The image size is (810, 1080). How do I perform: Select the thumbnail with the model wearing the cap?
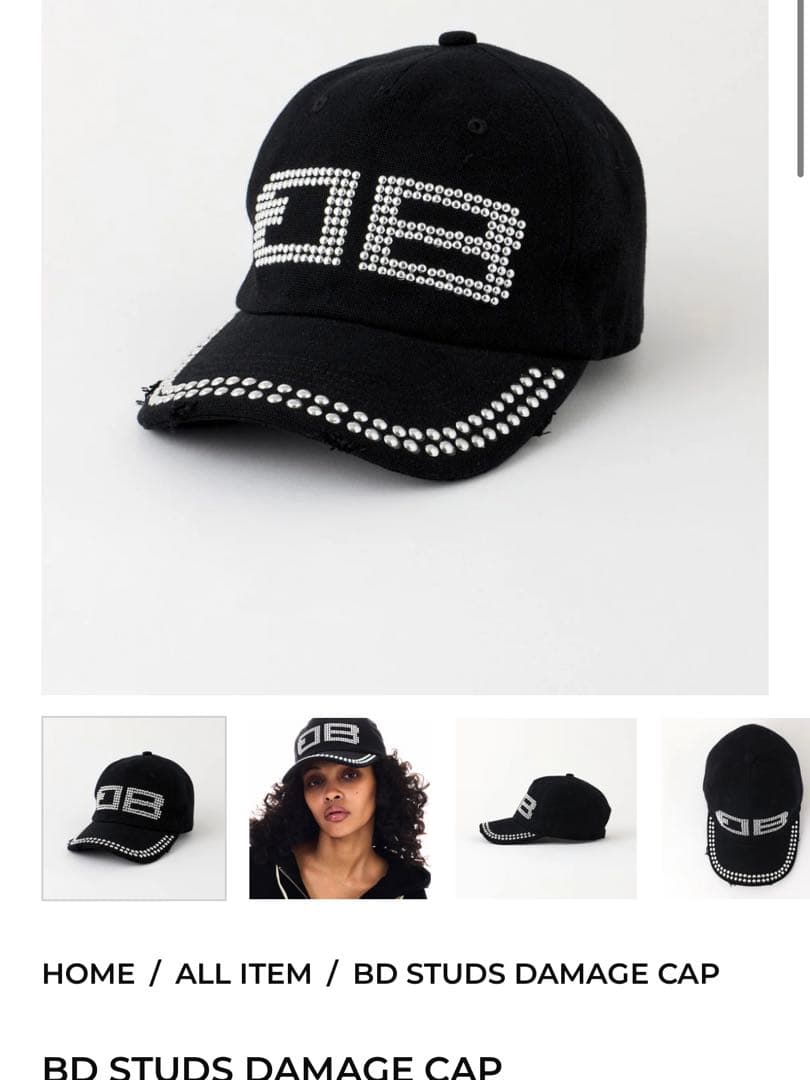(x=339, y=808)
